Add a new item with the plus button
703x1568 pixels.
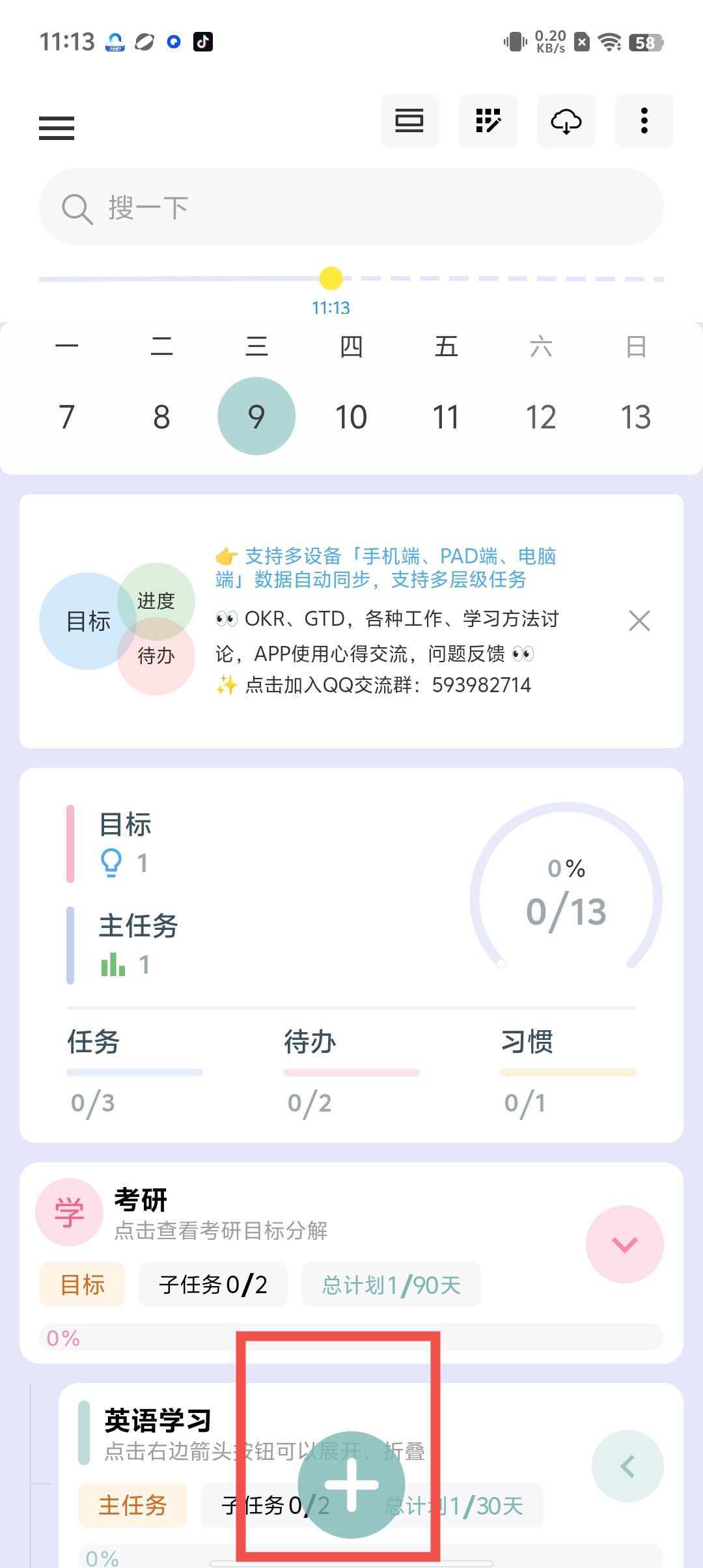point(351,1485)
